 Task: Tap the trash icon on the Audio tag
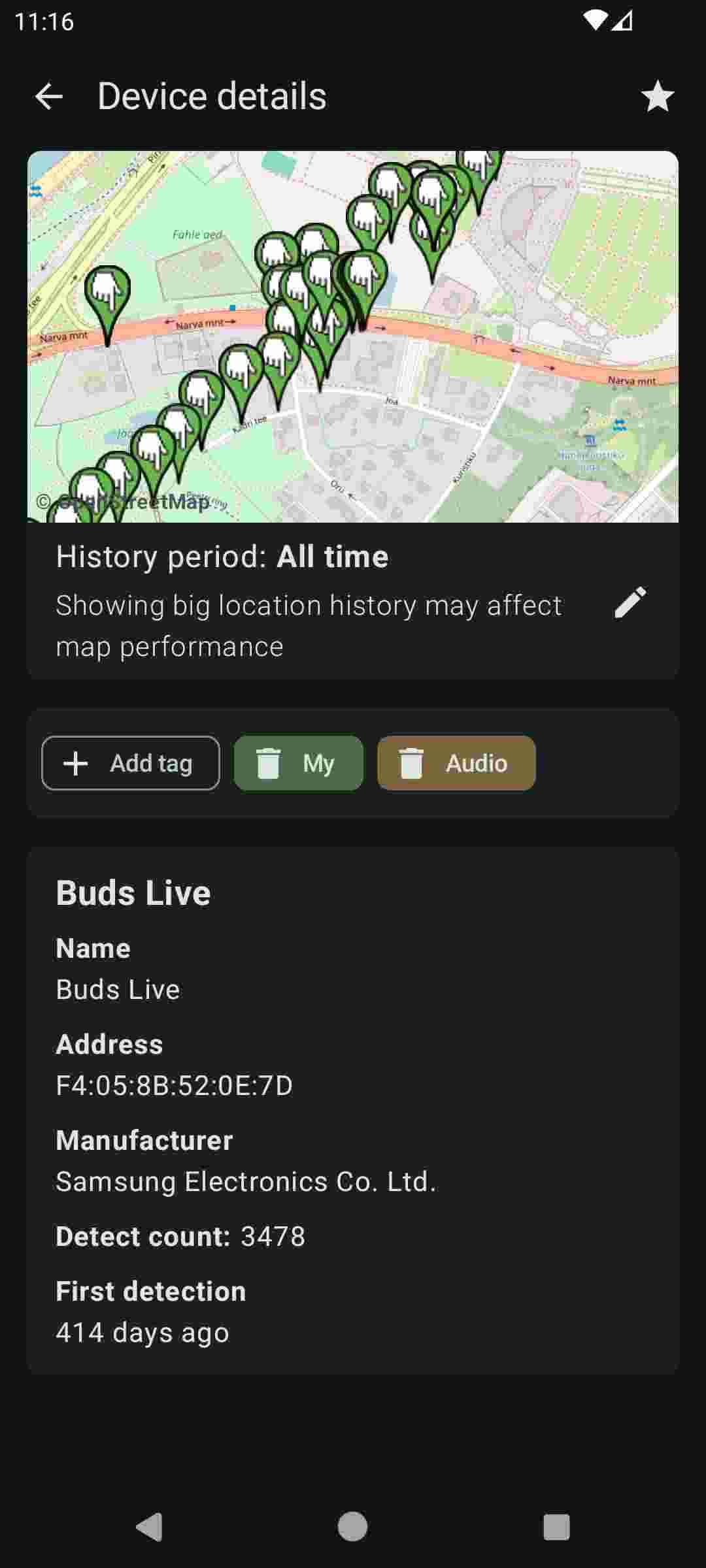click(x=411, y=762)
